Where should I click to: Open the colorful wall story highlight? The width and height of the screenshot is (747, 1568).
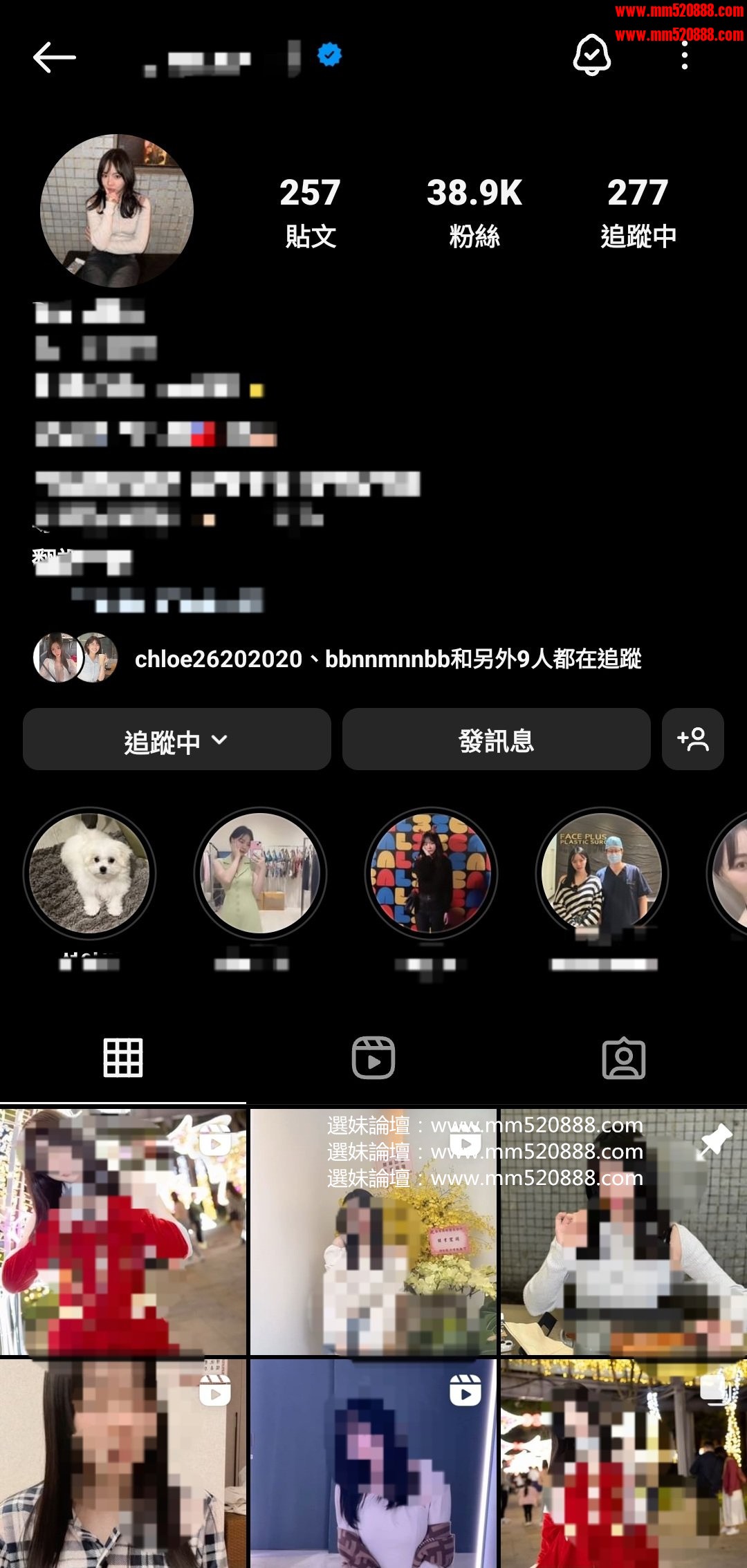click(431, 873)
